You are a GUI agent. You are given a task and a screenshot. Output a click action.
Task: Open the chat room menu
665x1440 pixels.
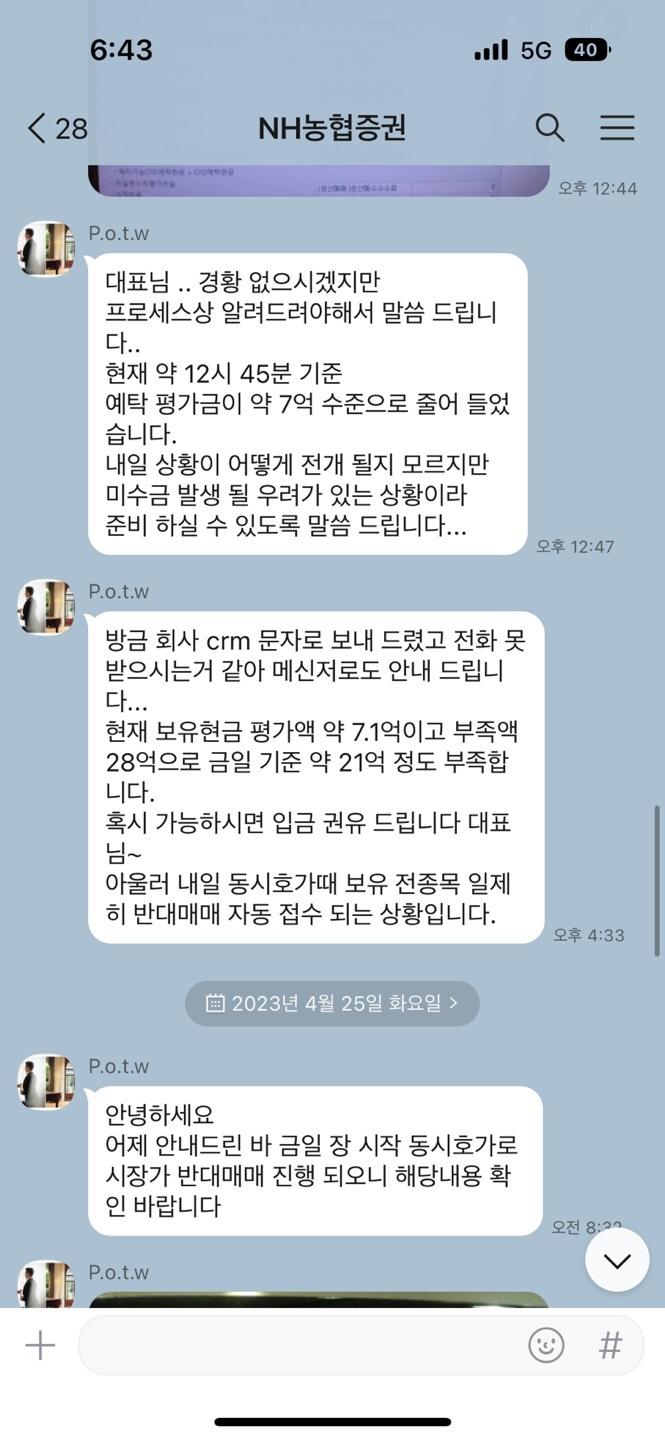617,128
